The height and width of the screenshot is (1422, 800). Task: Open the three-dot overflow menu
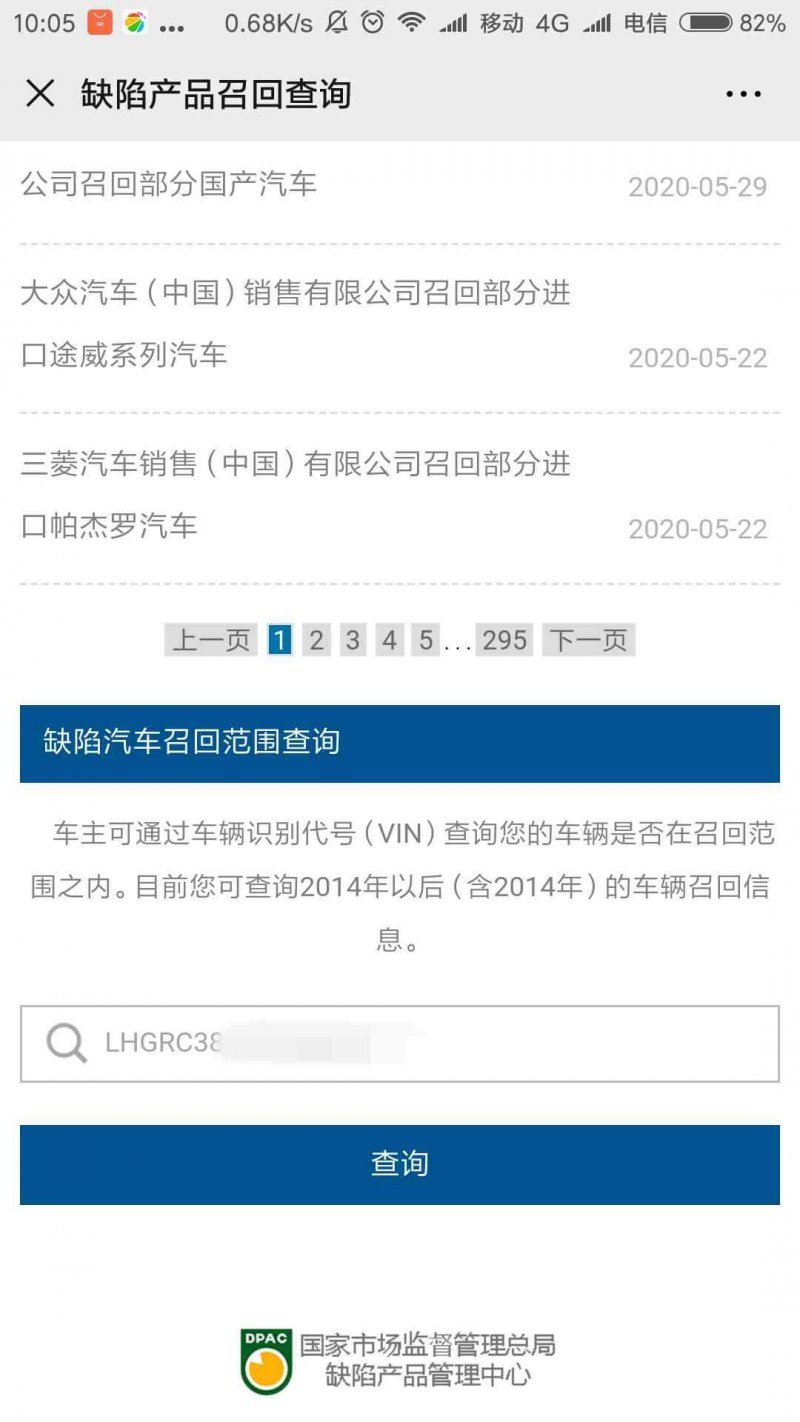(x=743, y=94)
